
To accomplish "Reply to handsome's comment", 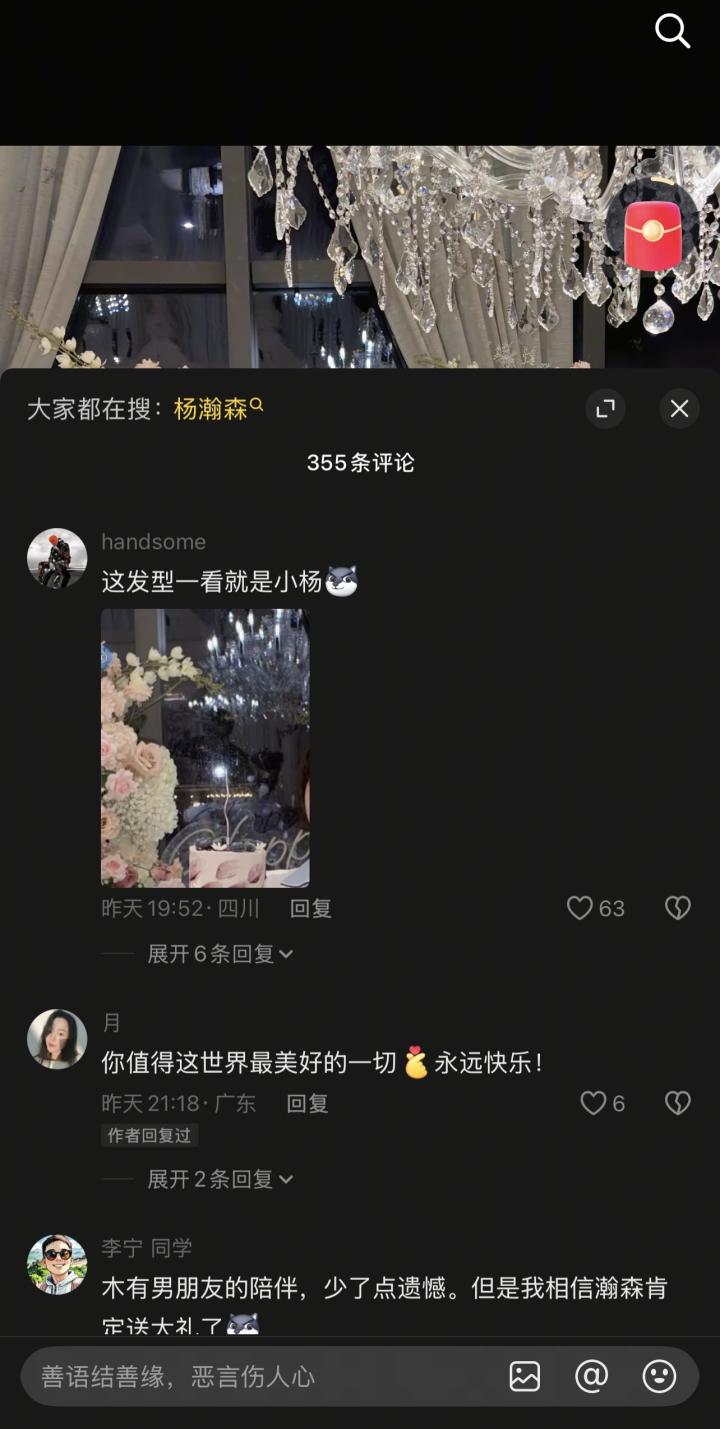I will pos(311,908).
